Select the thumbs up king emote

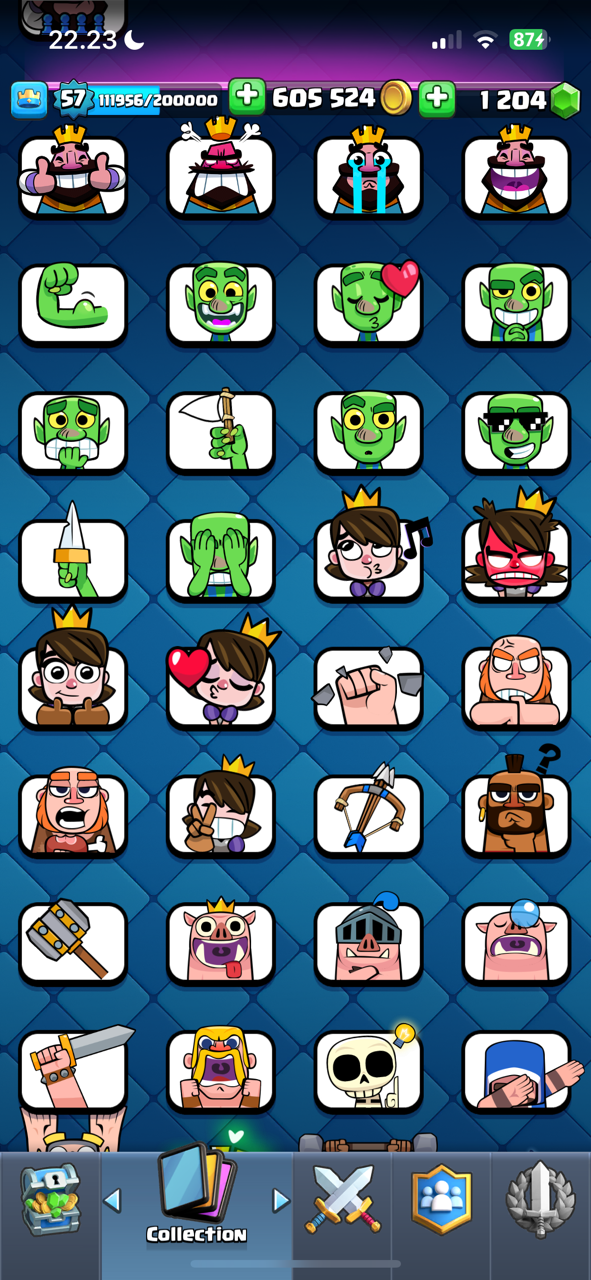[x=73, y=174]
